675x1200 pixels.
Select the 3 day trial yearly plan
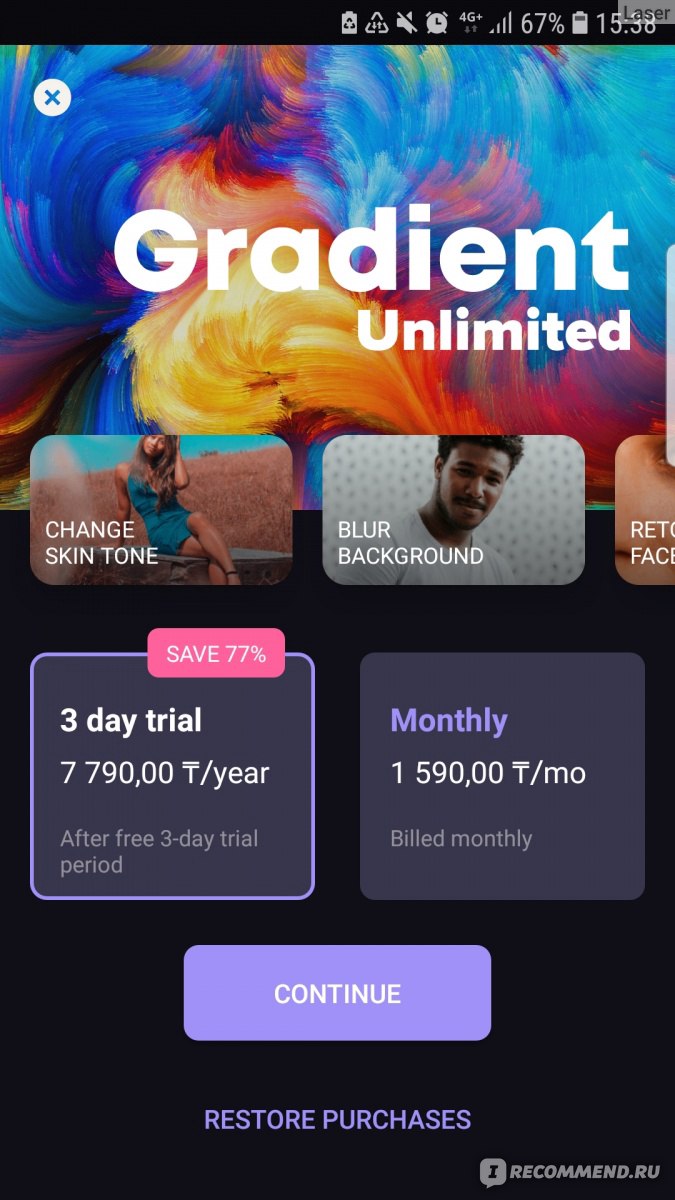[x=172, y=776]
